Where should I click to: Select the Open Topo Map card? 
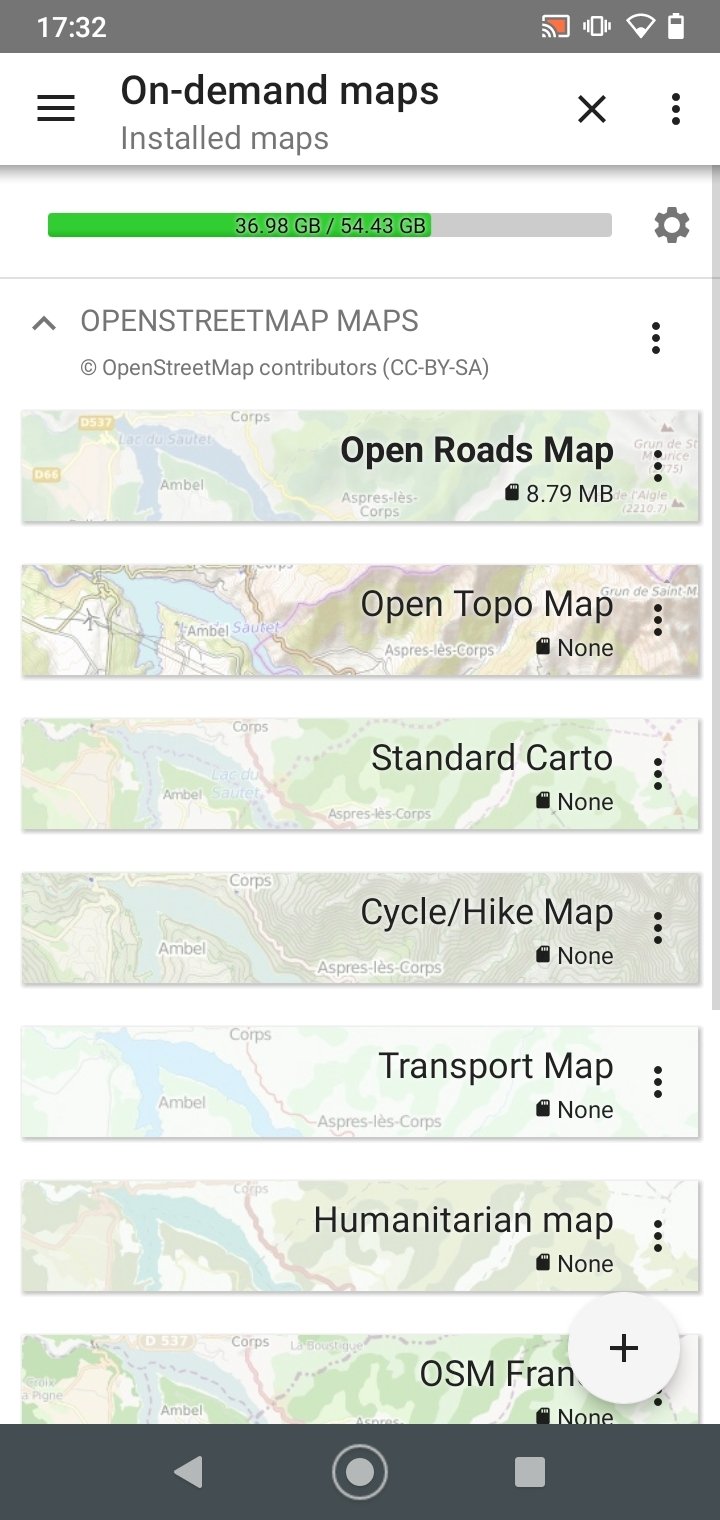(x=360, y=620)
